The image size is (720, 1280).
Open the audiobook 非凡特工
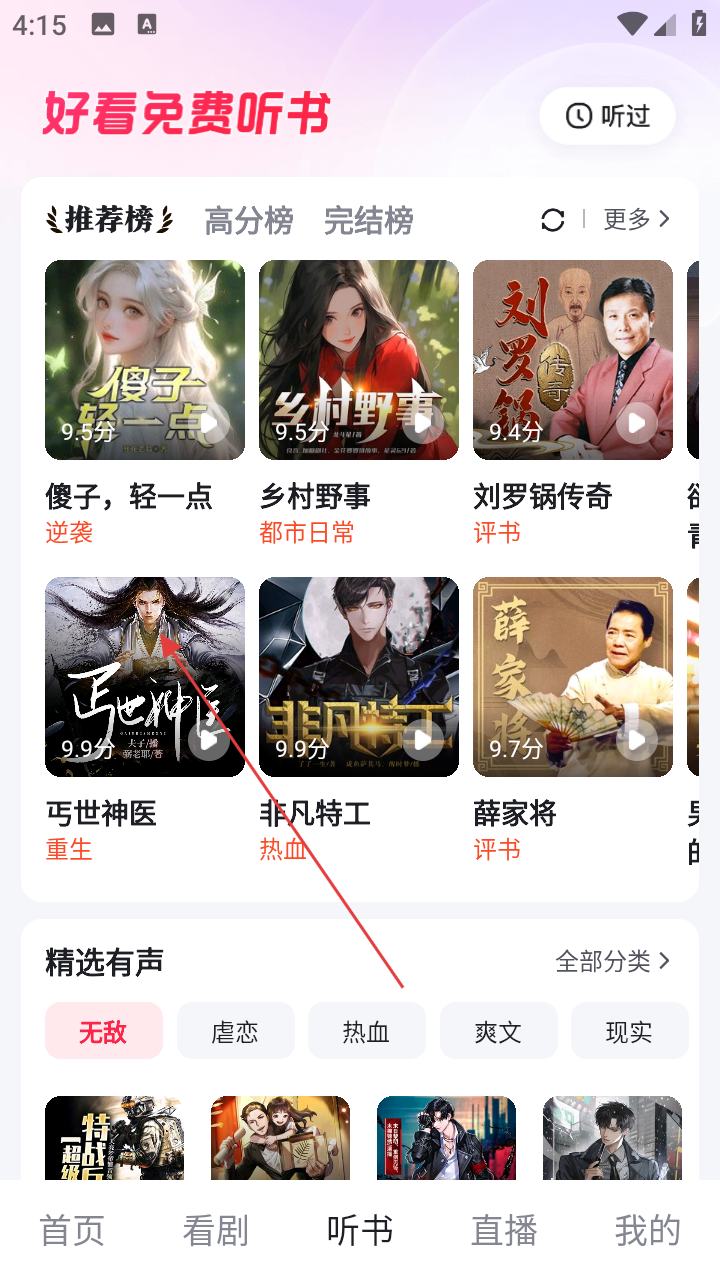click(359, 677)
